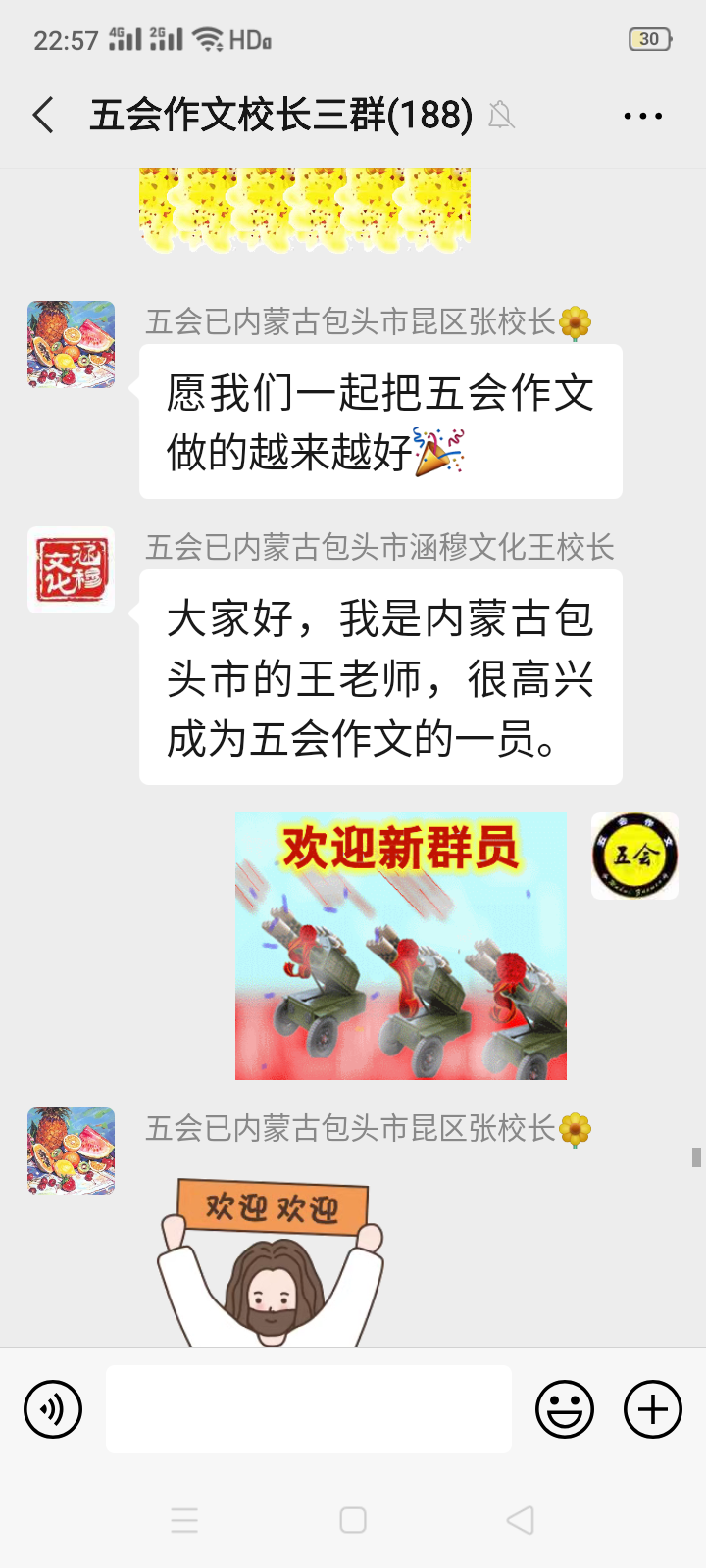706x1568 pixels.
Task: Open the system recent apps button
Action: tap(184, 1520)
